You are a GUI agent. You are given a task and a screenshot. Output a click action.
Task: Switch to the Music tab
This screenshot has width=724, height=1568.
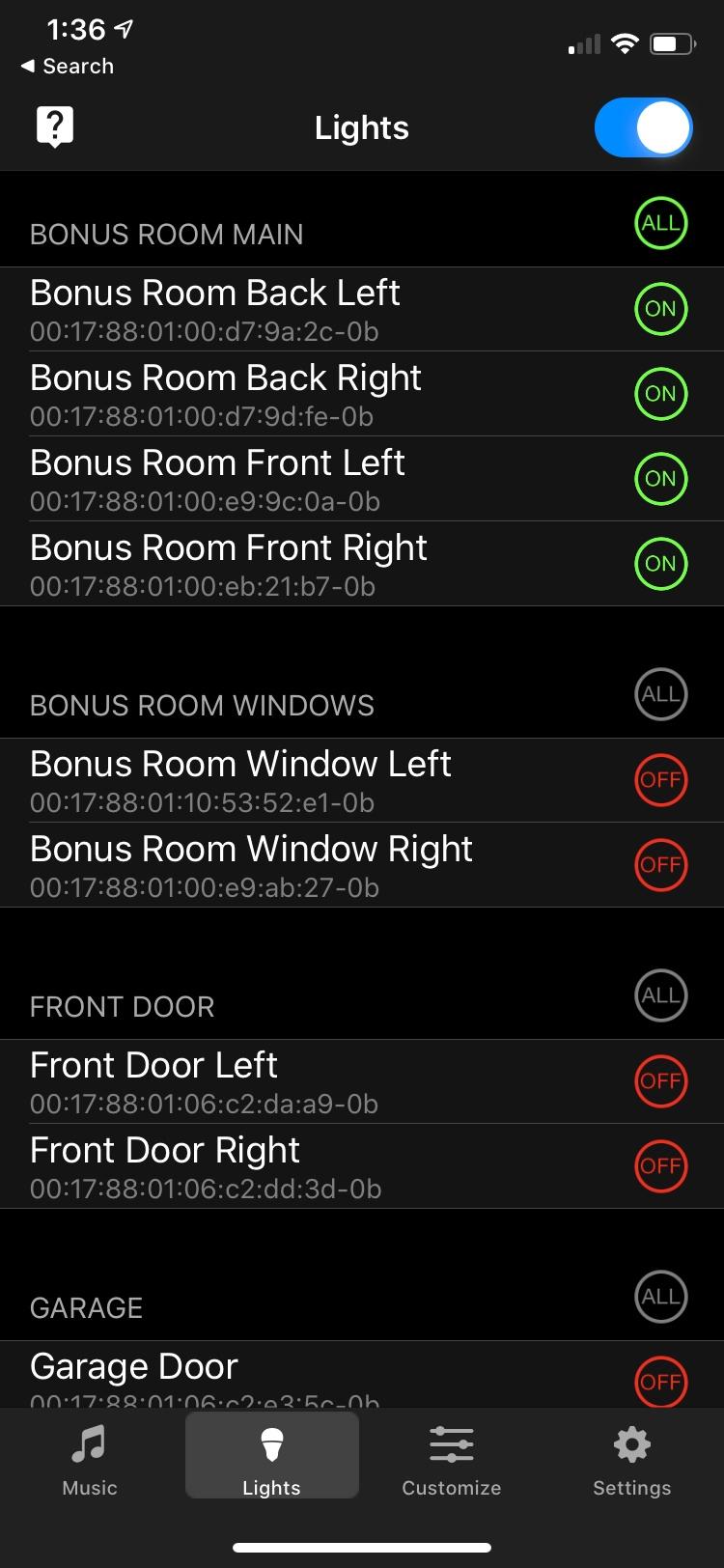pos(90,1460)
